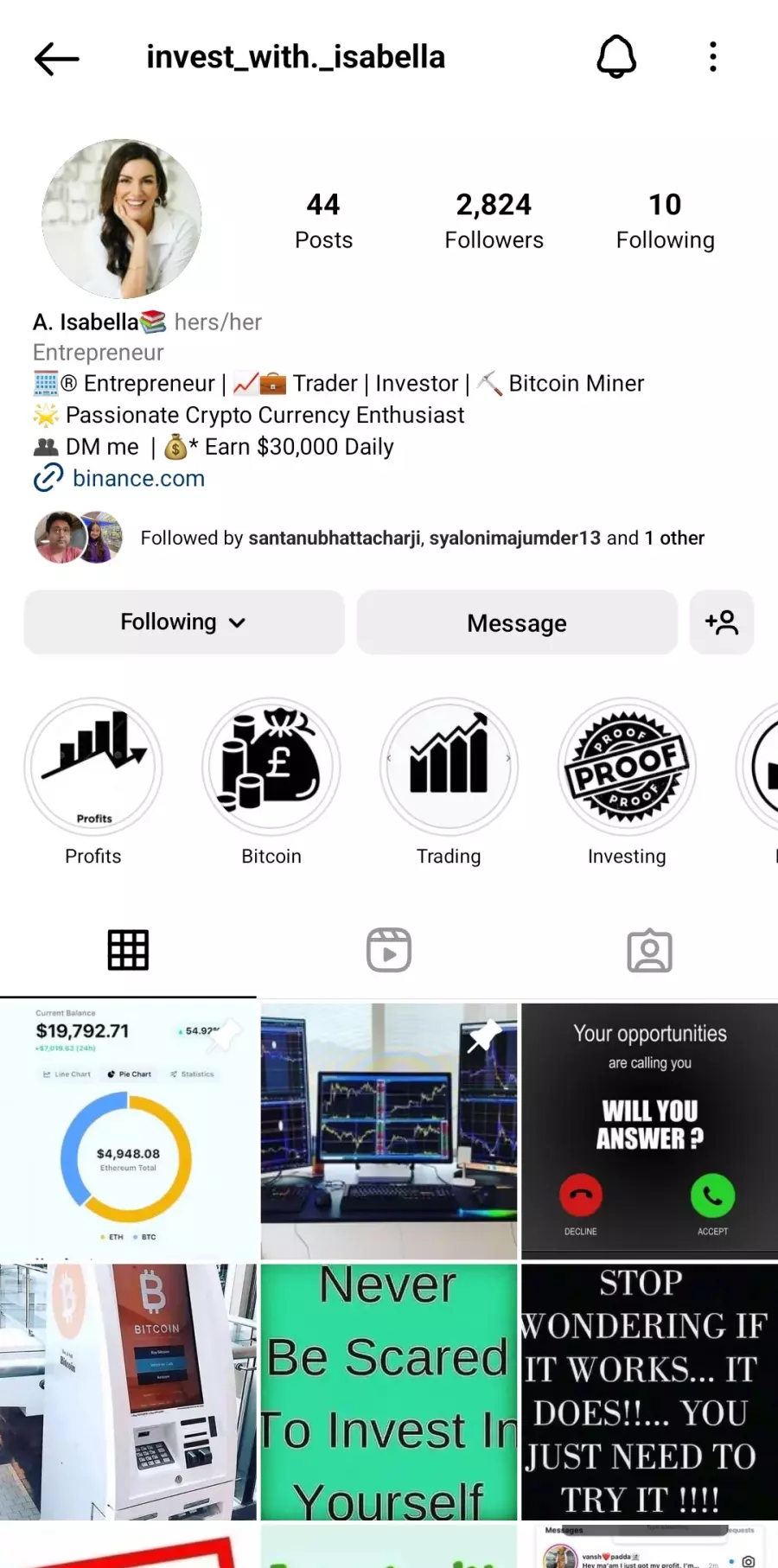
Task: Open the 10 Following list
Action: pyautogui.click(x=665, y=220)
